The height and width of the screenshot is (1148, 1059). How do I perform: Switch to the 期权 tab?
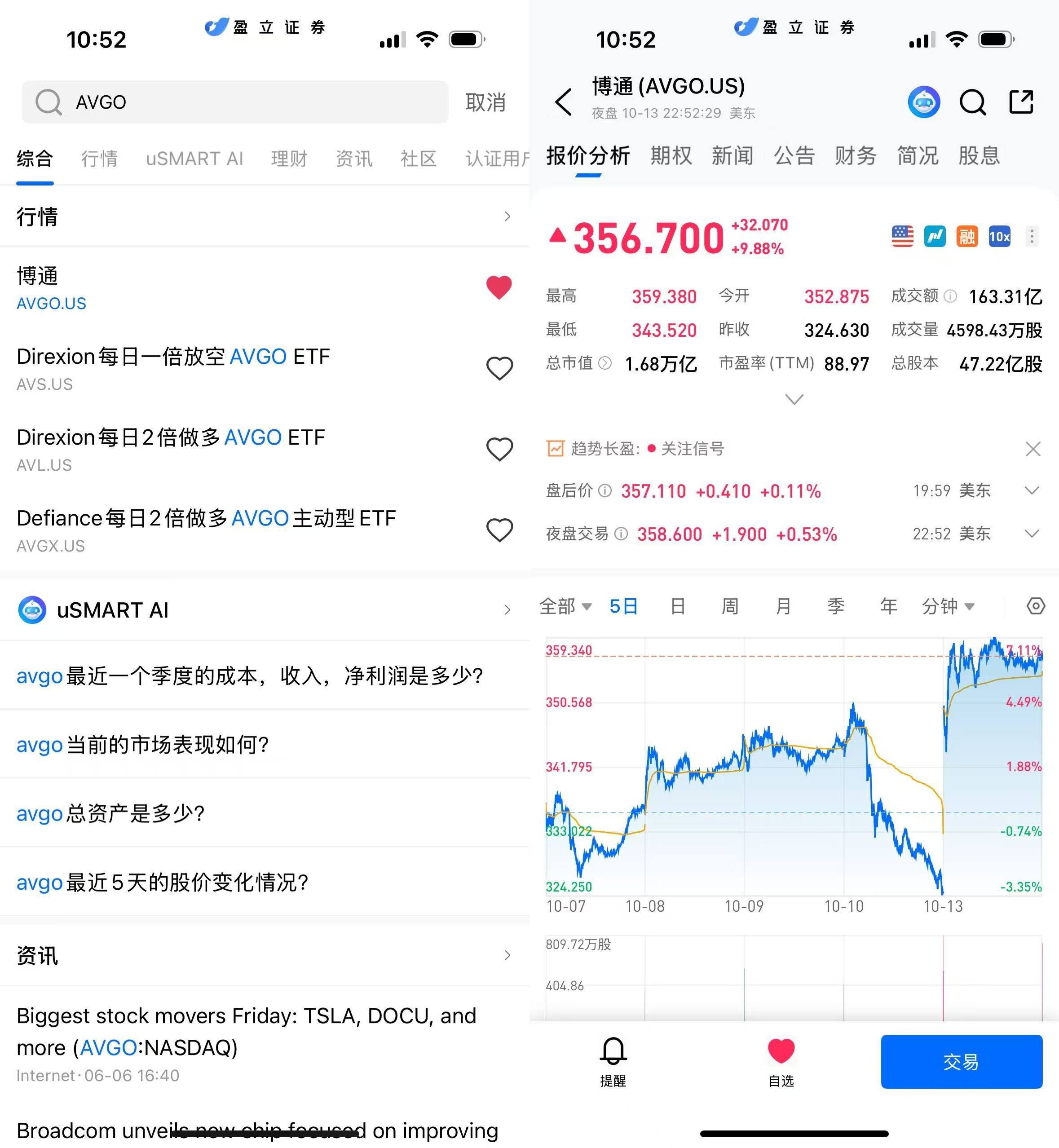(671, 156)
